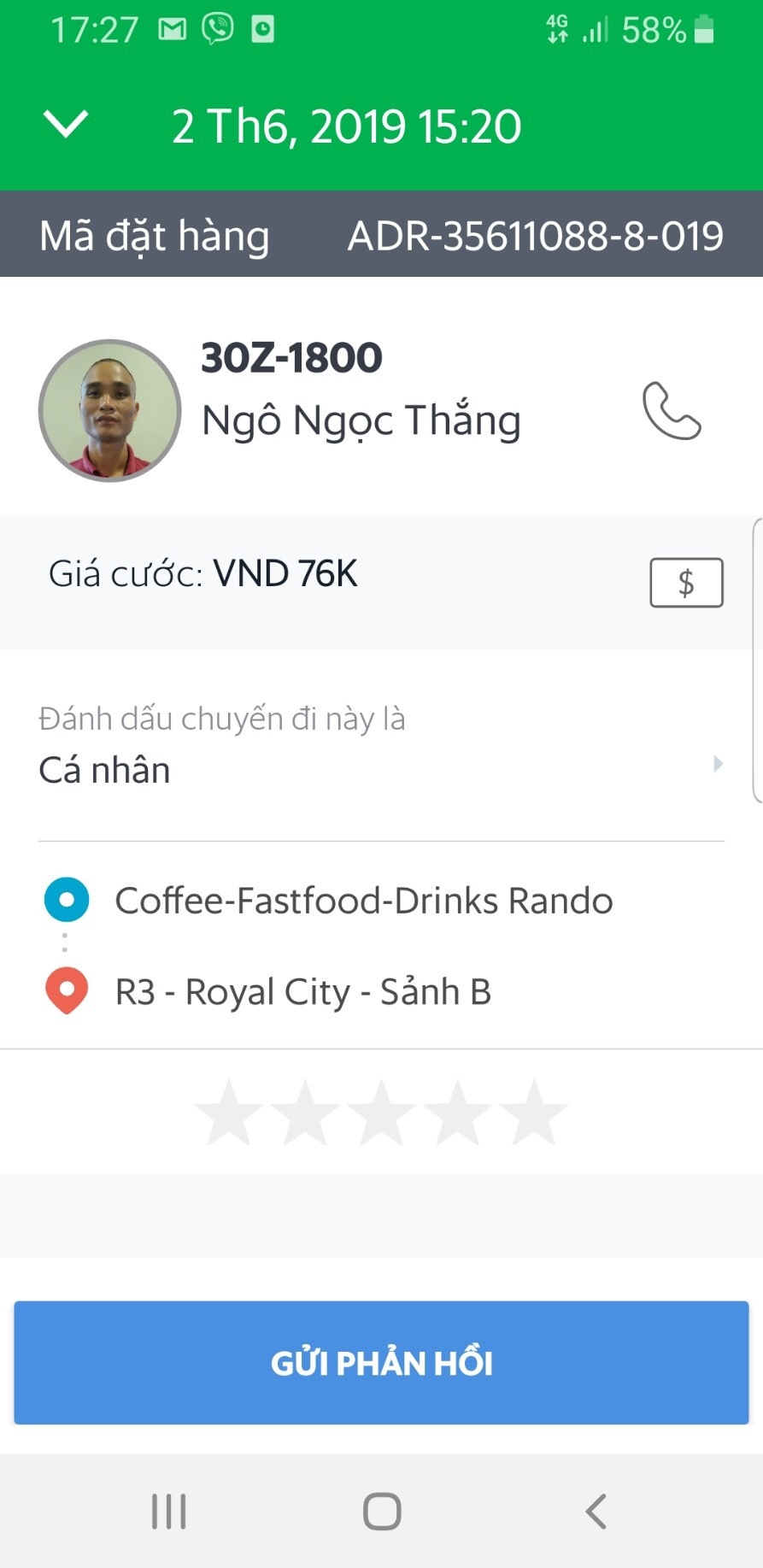Submit feedback with GỬI PHẢN HỒI

[381, 1362]
